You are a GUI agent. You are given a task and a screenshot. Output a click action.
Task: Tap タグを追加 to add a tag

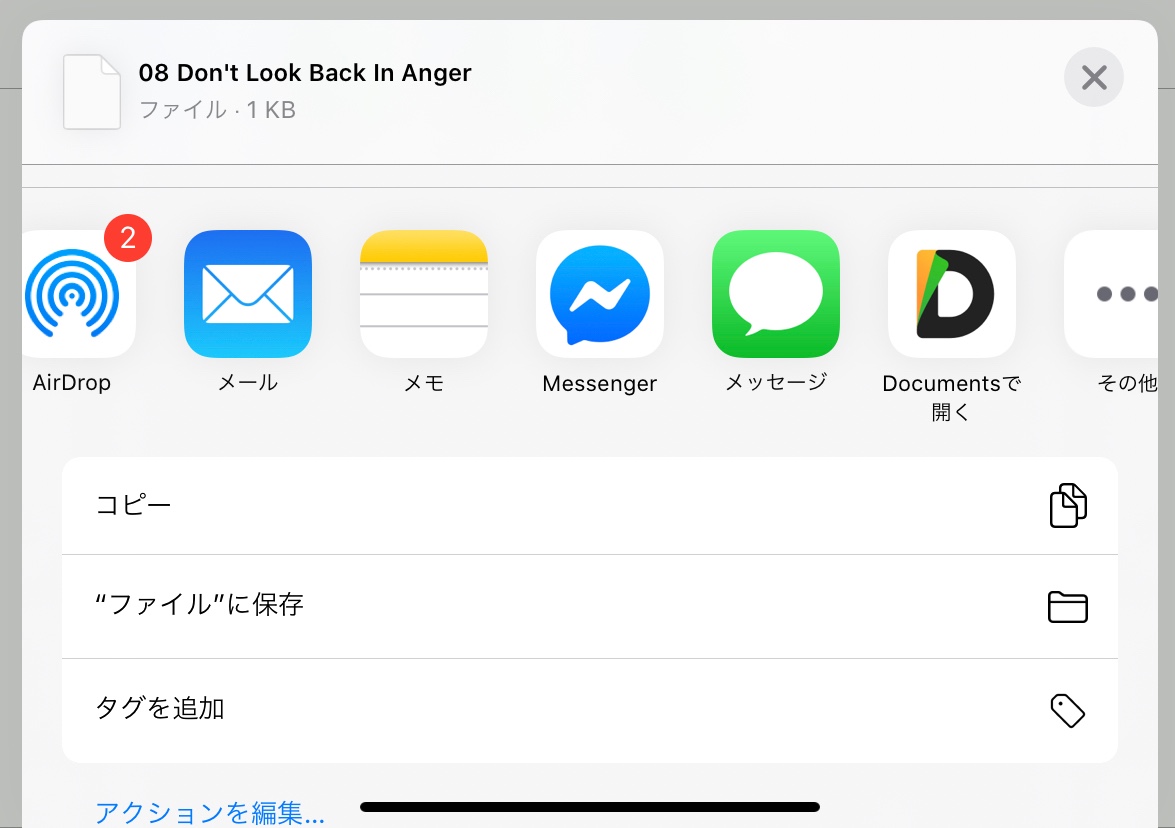(x=589, y=710)
